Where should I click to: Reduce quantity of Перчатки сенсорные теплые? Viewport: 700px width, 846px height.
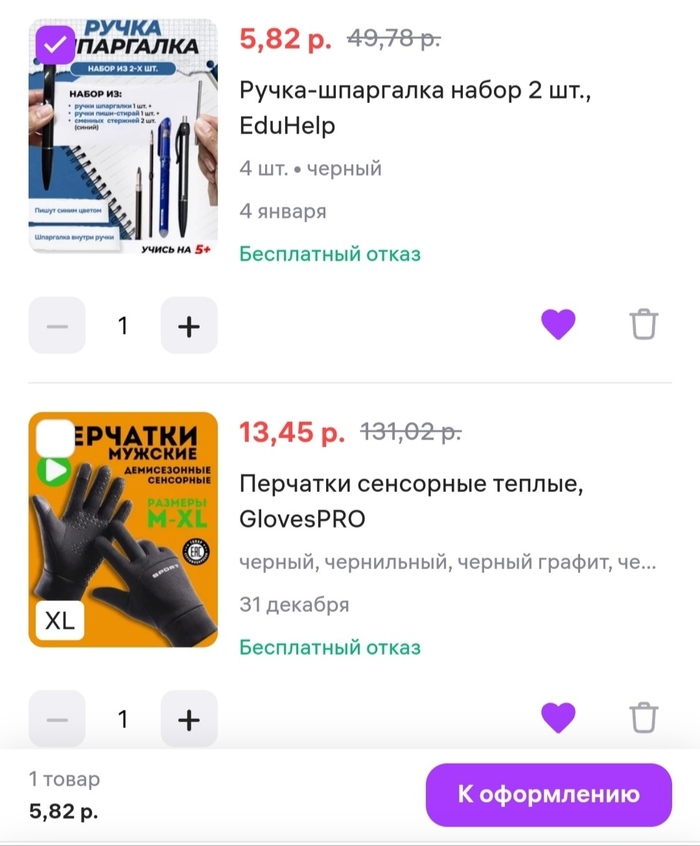coord(57,719)
